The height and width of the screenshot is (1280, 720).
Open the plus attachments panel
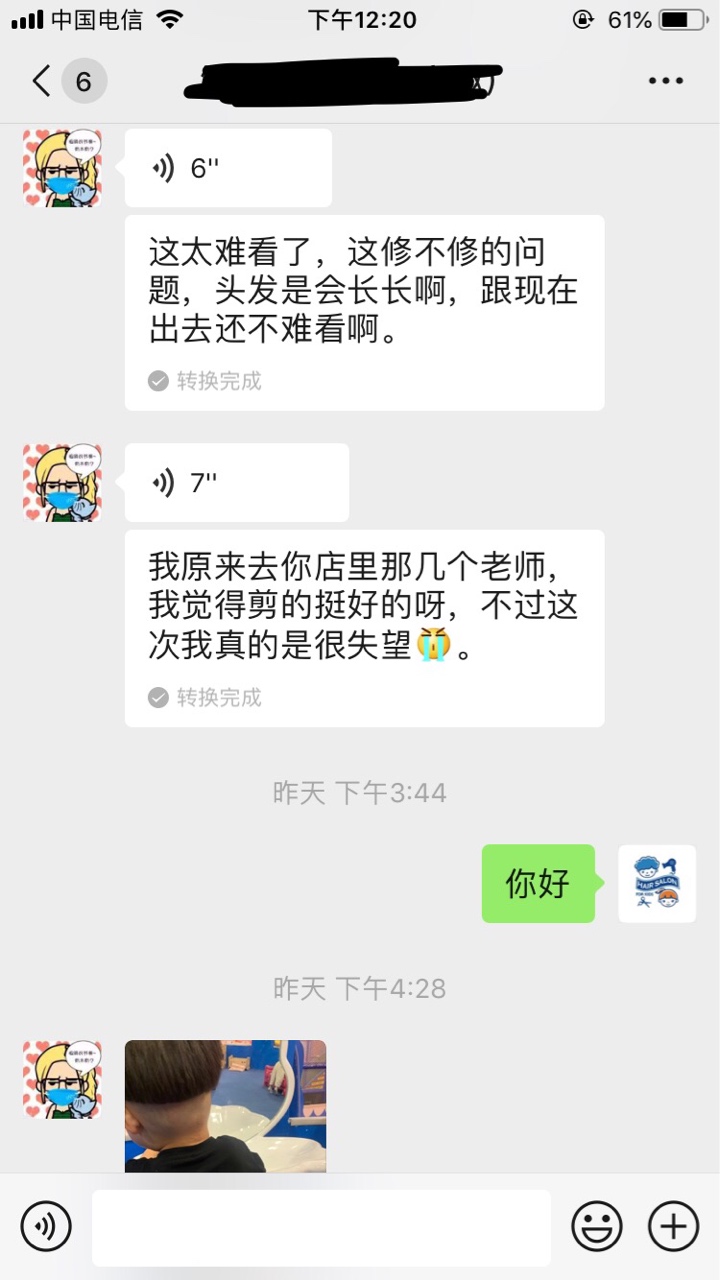pos(674,1227)
